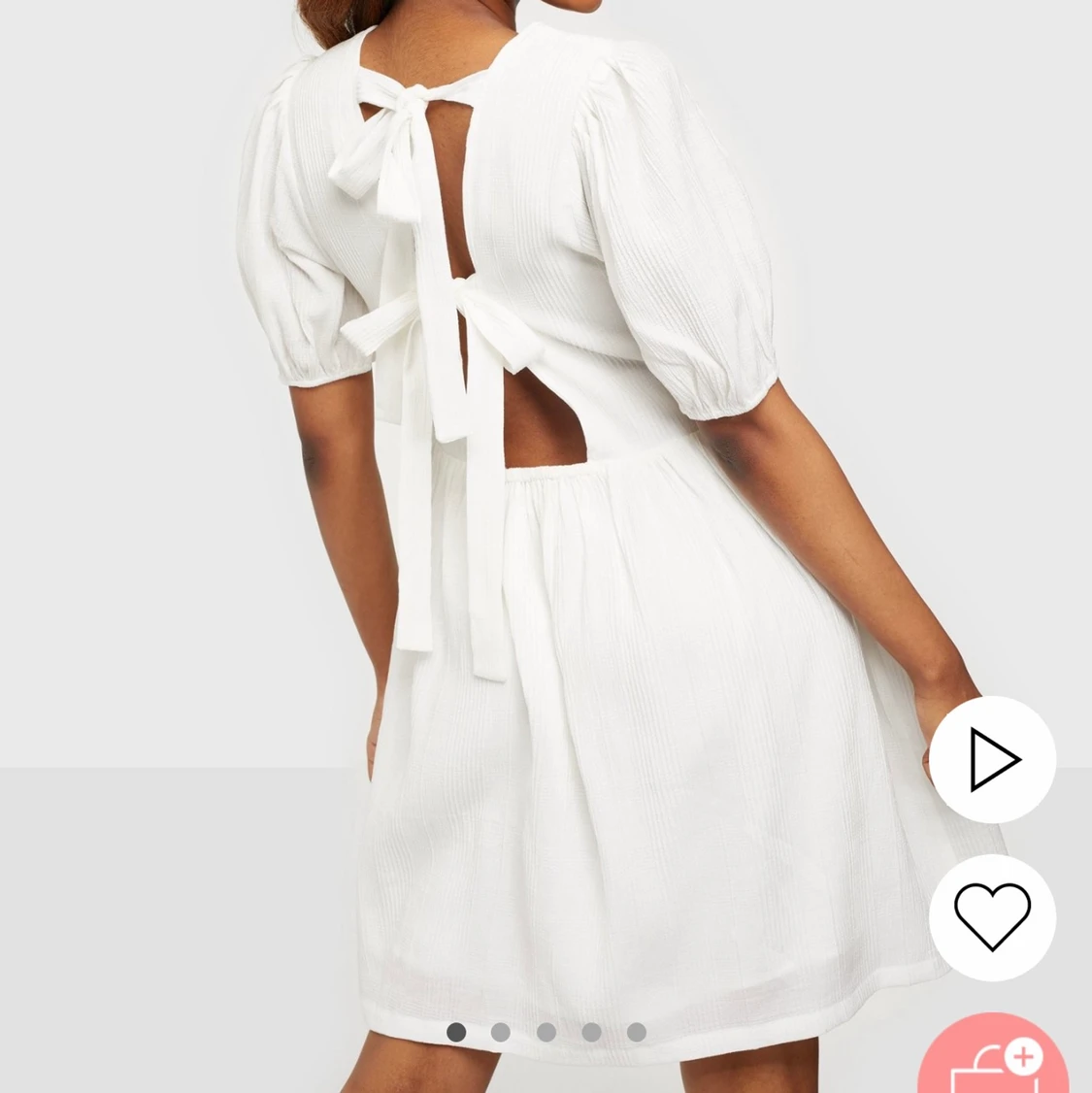Jump to the second image dot

501,1032
